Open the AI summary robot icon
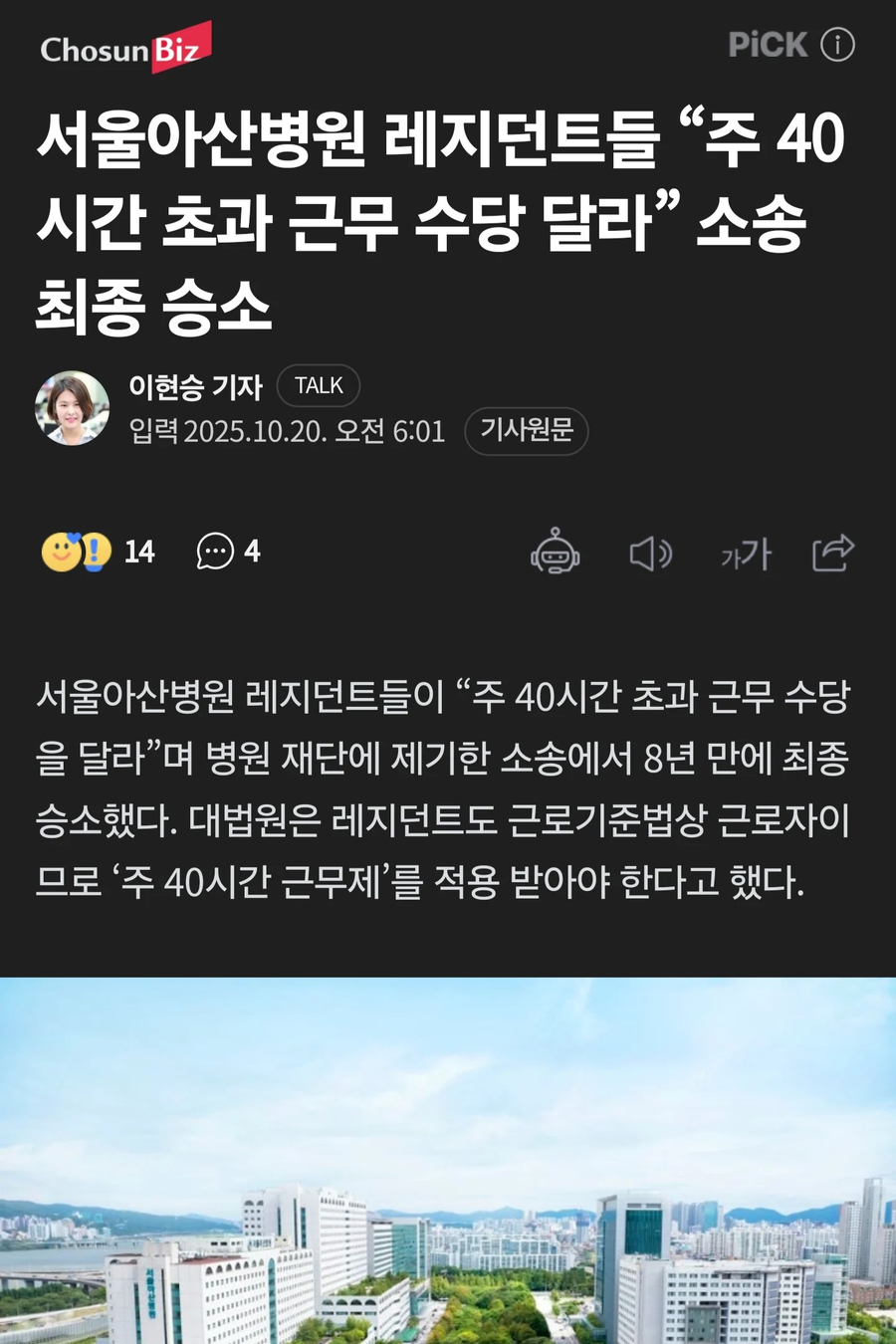The image size is (896, 1344). (x=556, y=552)
